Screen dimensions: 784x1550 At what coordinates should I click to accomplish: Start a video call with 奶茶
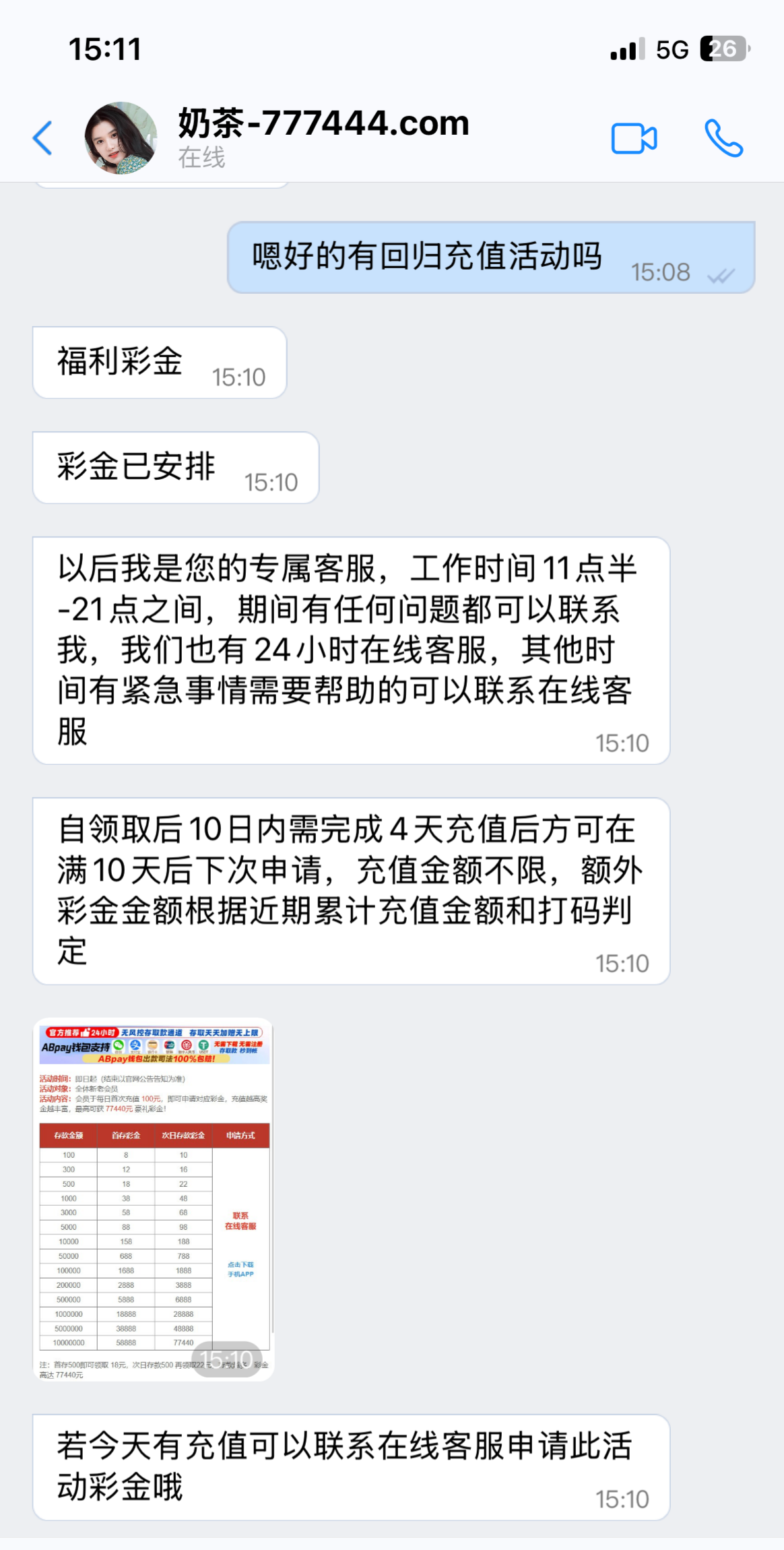pyautogui.click(x=633, y=139)
